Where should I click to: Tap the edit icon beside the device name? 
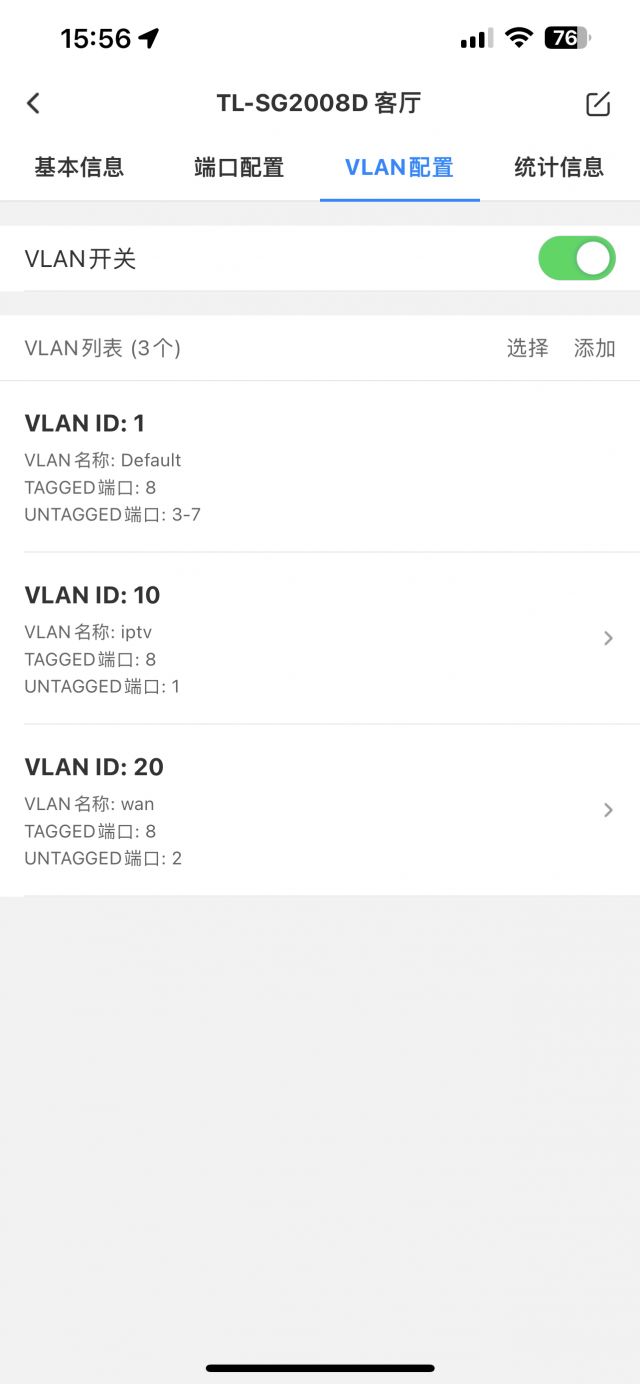point(597,103)
